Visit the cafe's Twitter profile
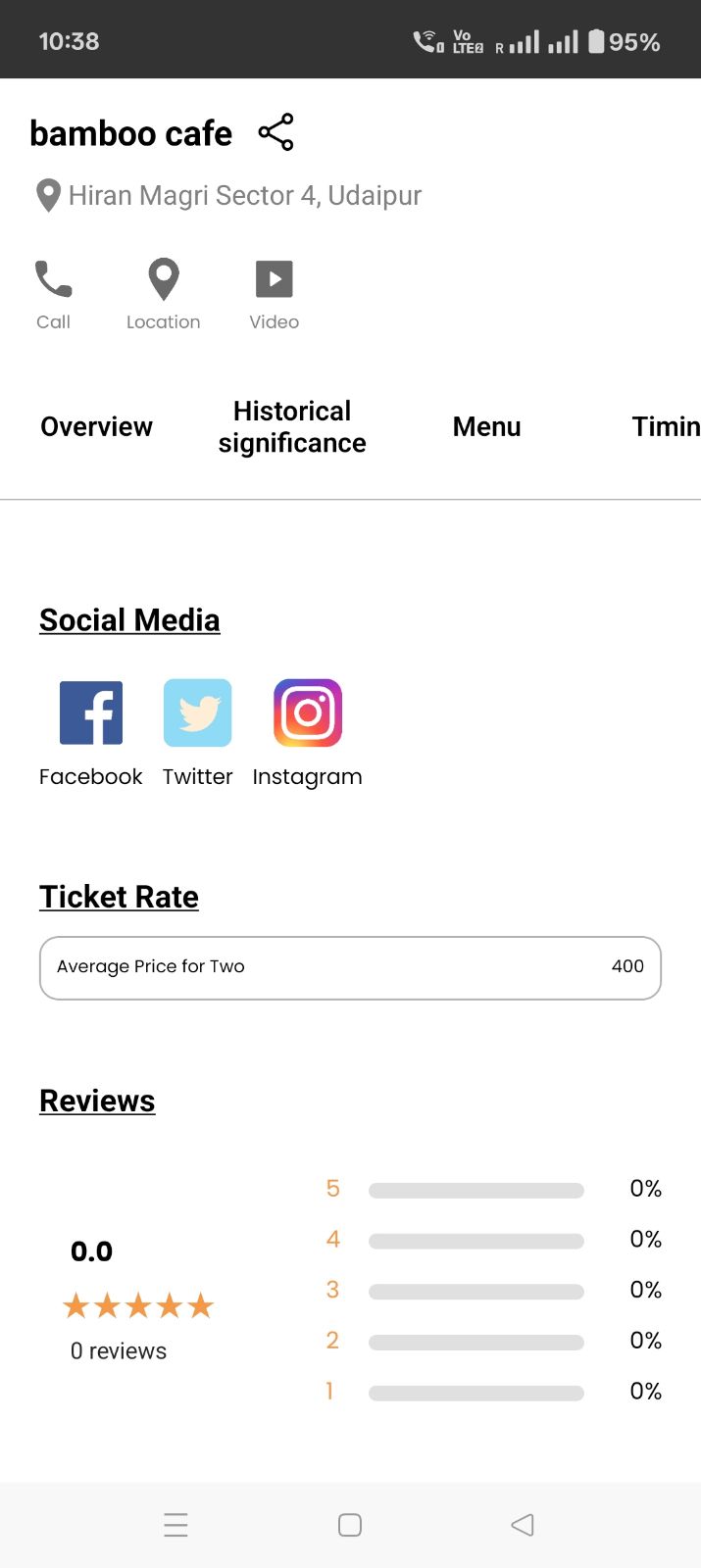This screenshot has width=701, height=1568. 197,732
